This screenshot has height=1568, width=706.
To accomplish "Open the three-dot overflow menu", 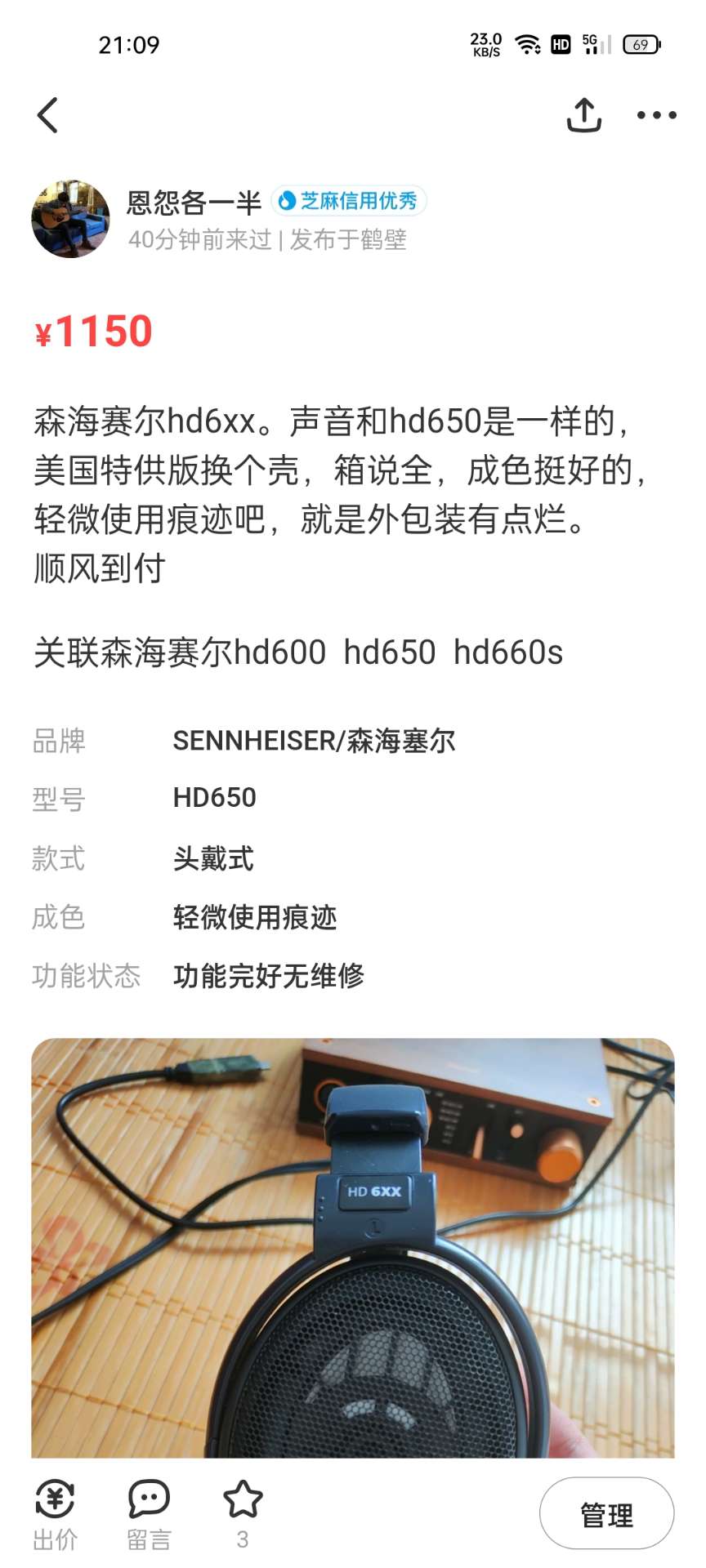I will coord(656,115).
